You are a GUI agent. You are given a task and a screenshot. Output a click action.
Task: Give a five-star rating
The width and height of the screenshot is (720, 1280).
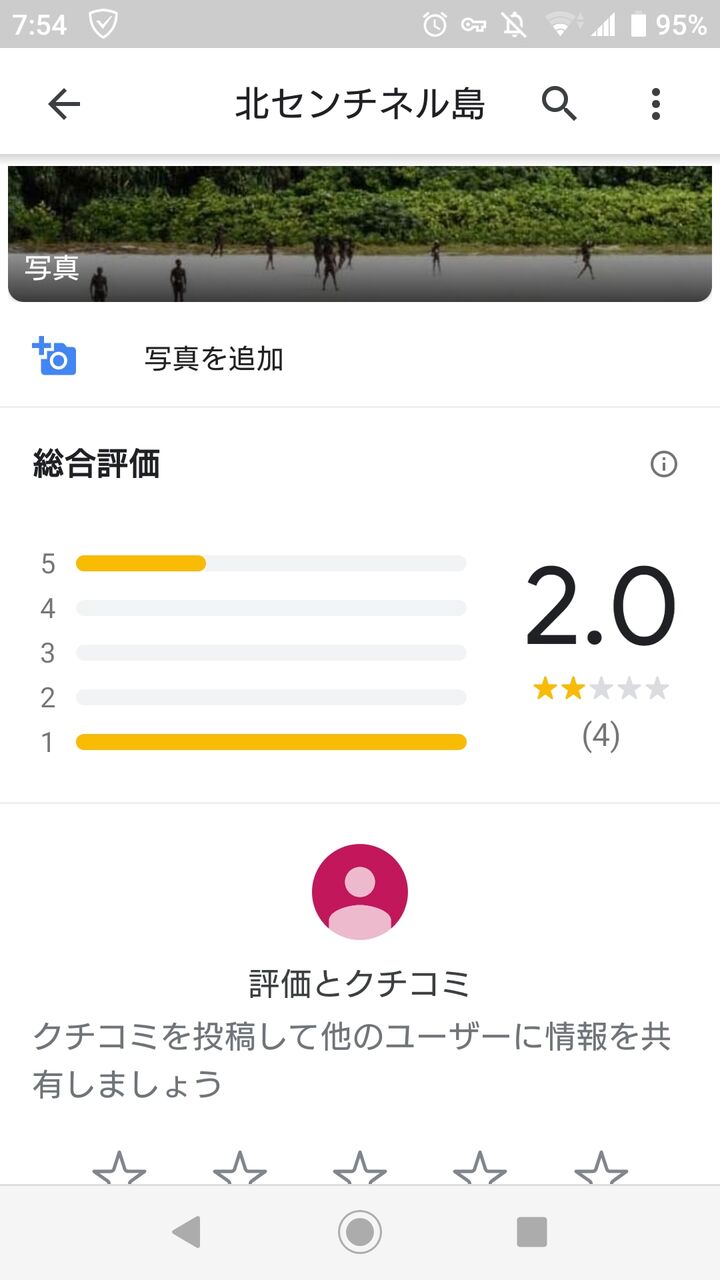(x=601, y=1170)
